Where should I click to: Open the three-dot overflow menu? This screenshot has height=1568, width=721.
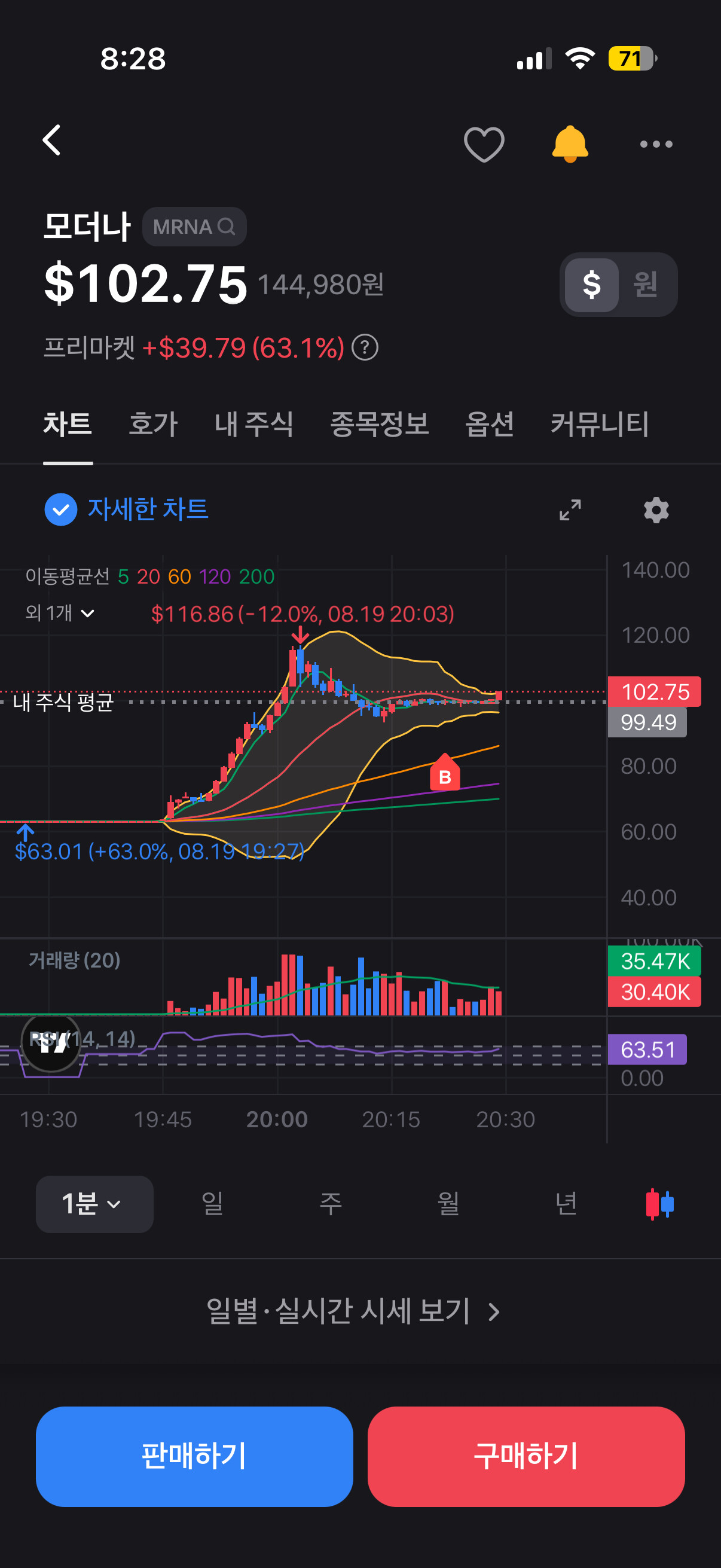(656, 144)
